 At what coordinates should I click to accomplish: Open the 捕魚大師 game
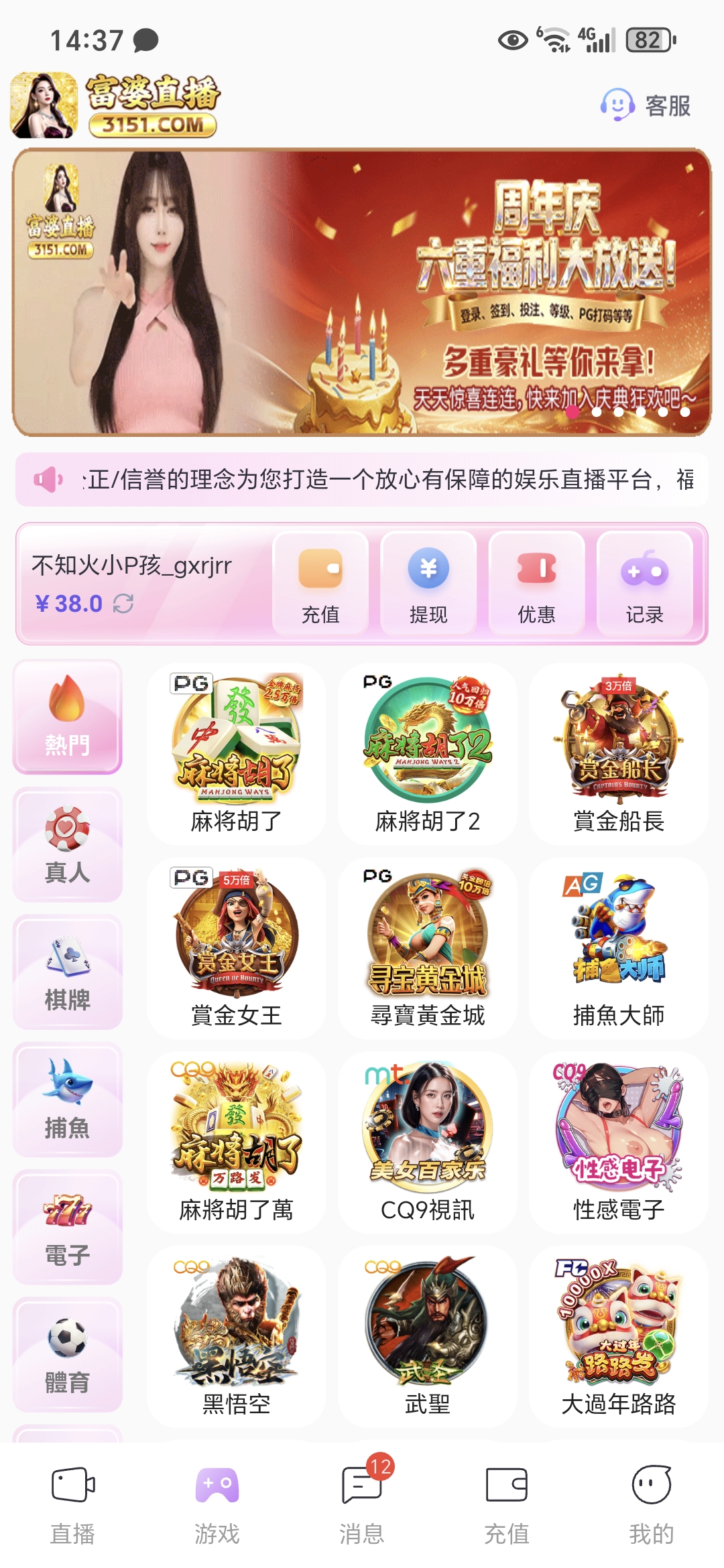point(619,948)
